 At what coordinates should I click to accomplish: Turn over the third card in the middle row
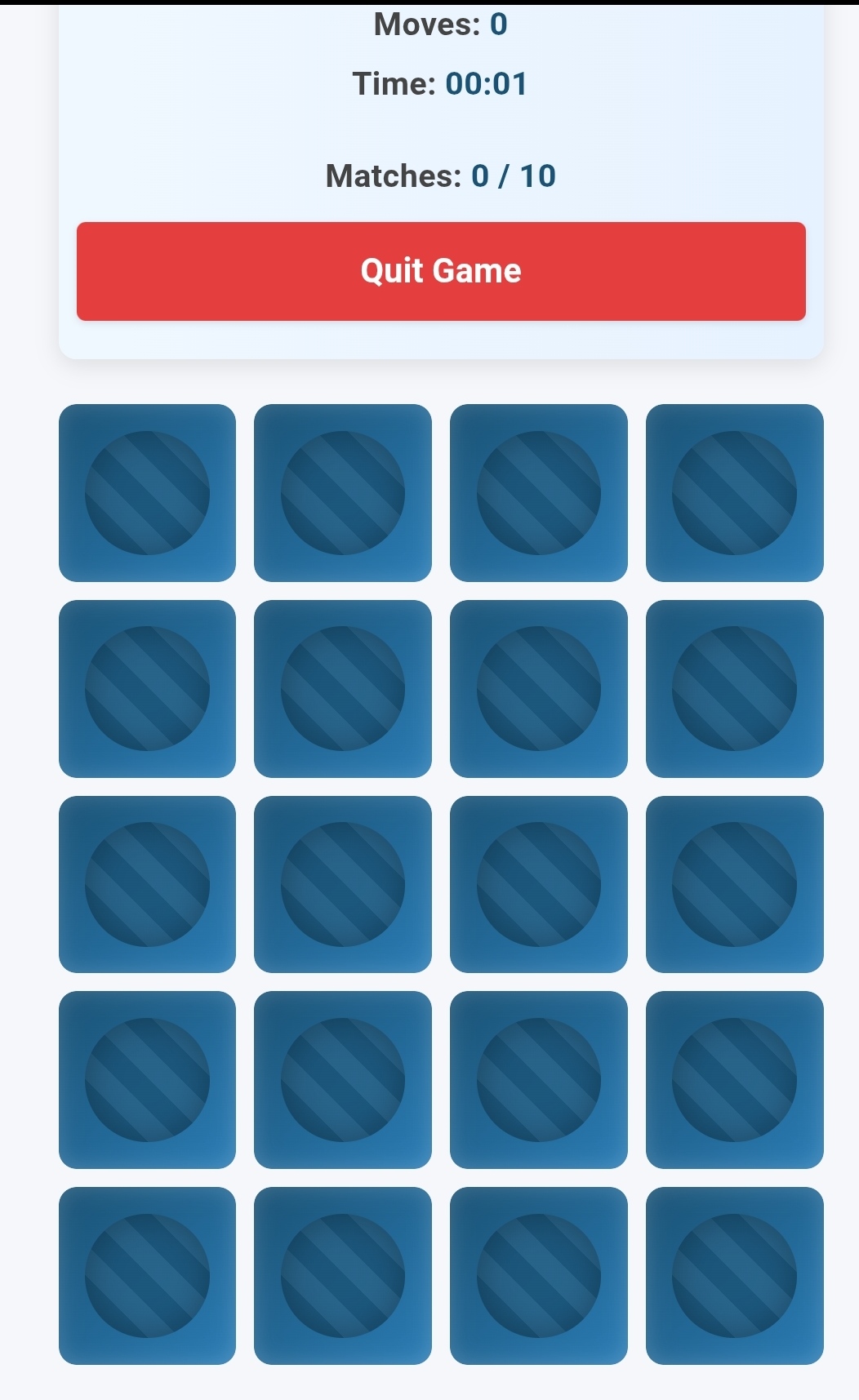click(x=539, y=884)
